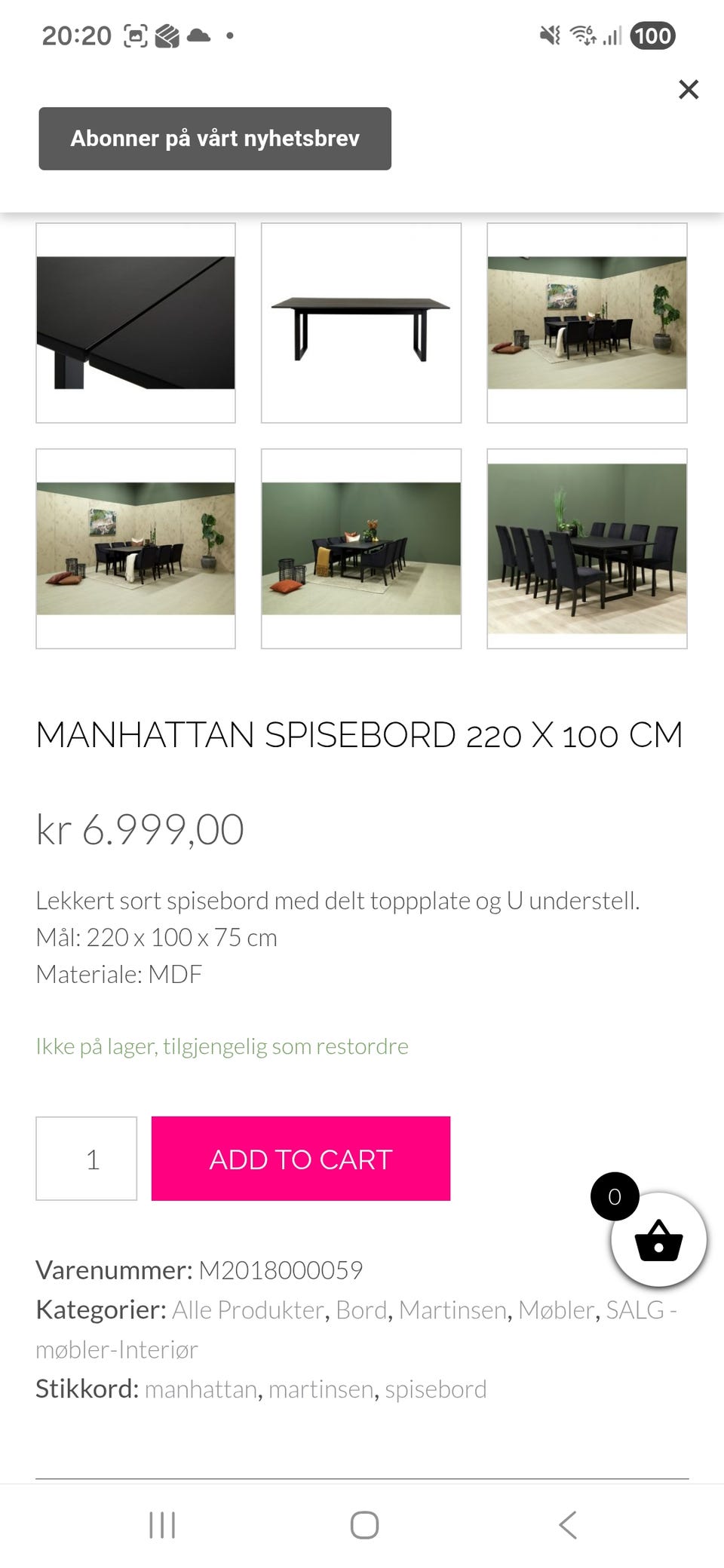Follow the spisebord tag link
Viewport: 724px width, 1568px height.
(x=435, y=1388)
